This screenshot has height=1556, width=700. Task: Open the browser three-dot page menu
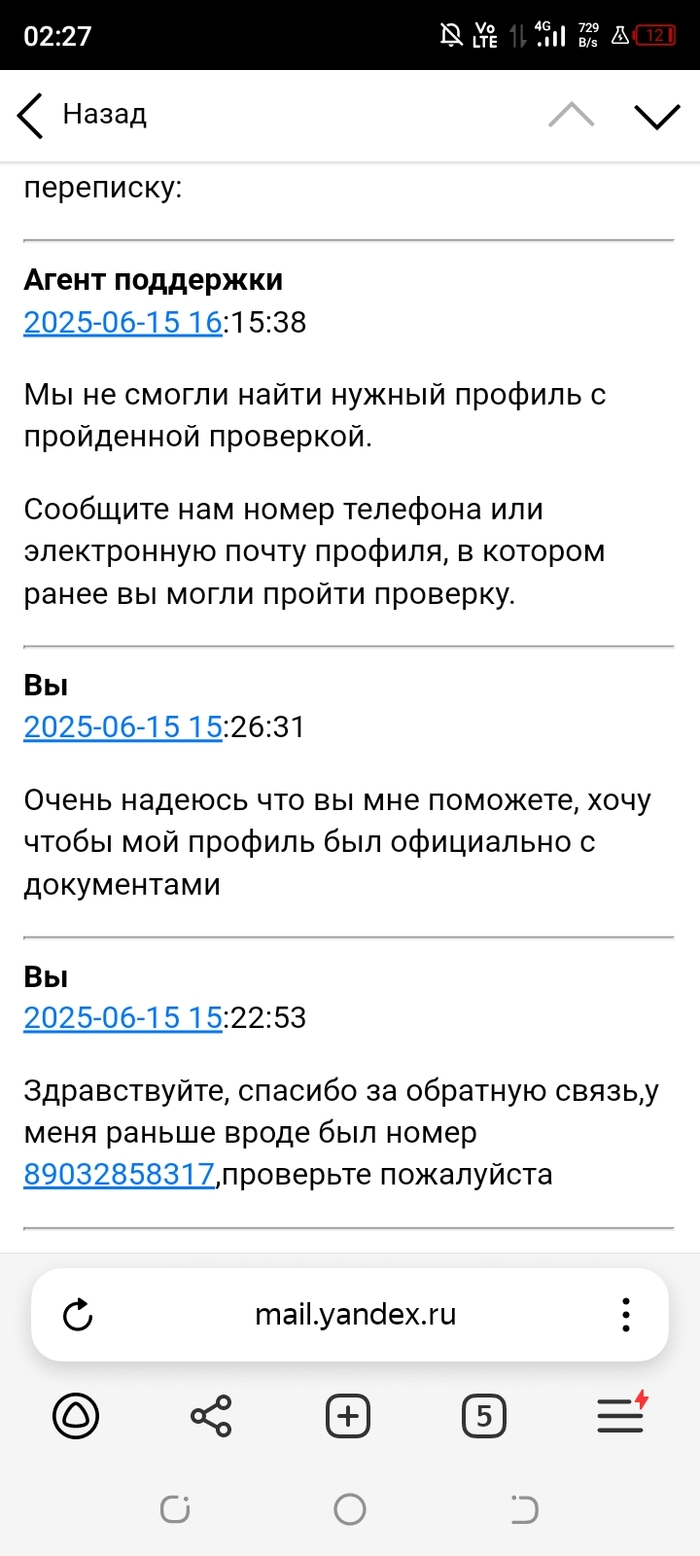point(625,1314)
